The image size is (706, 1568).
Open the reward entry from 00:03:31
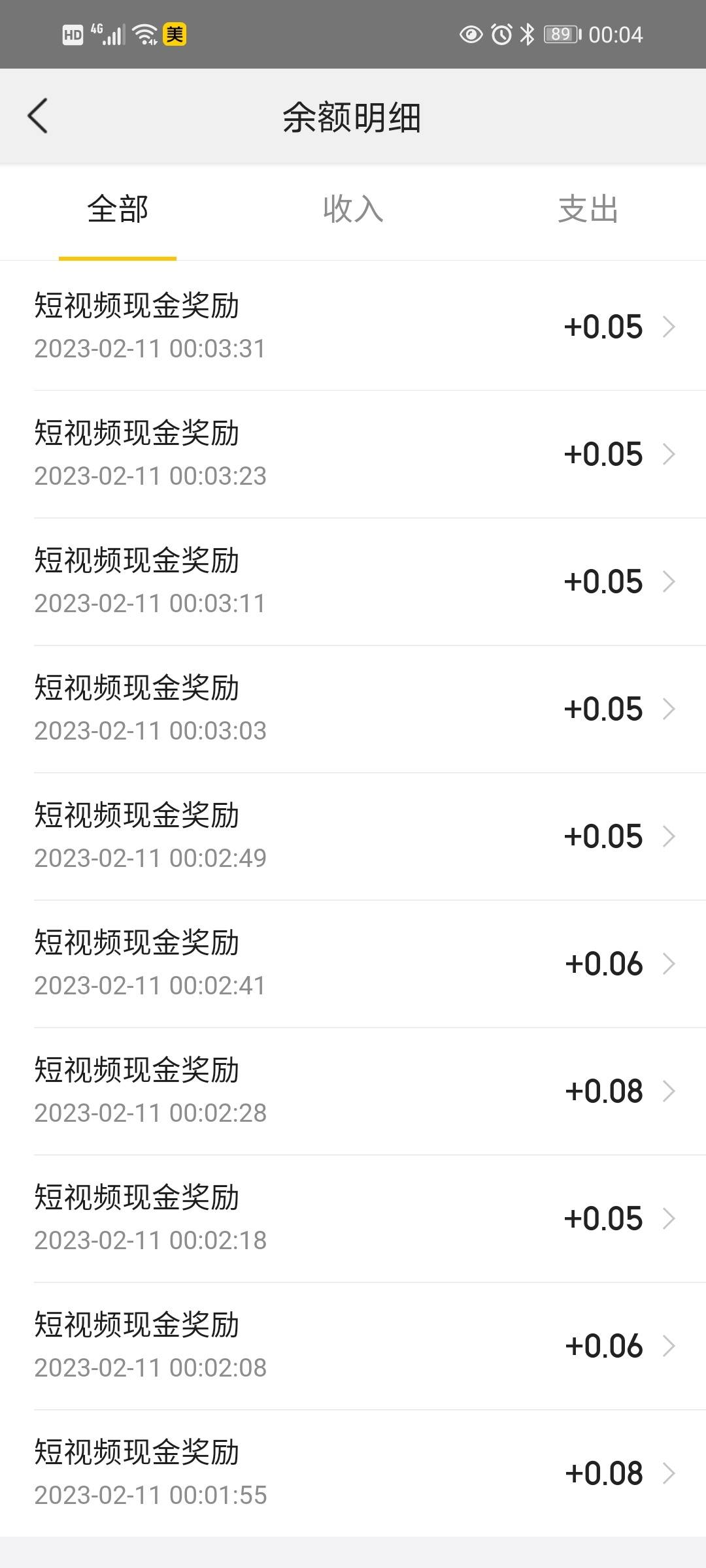point(353,327)
